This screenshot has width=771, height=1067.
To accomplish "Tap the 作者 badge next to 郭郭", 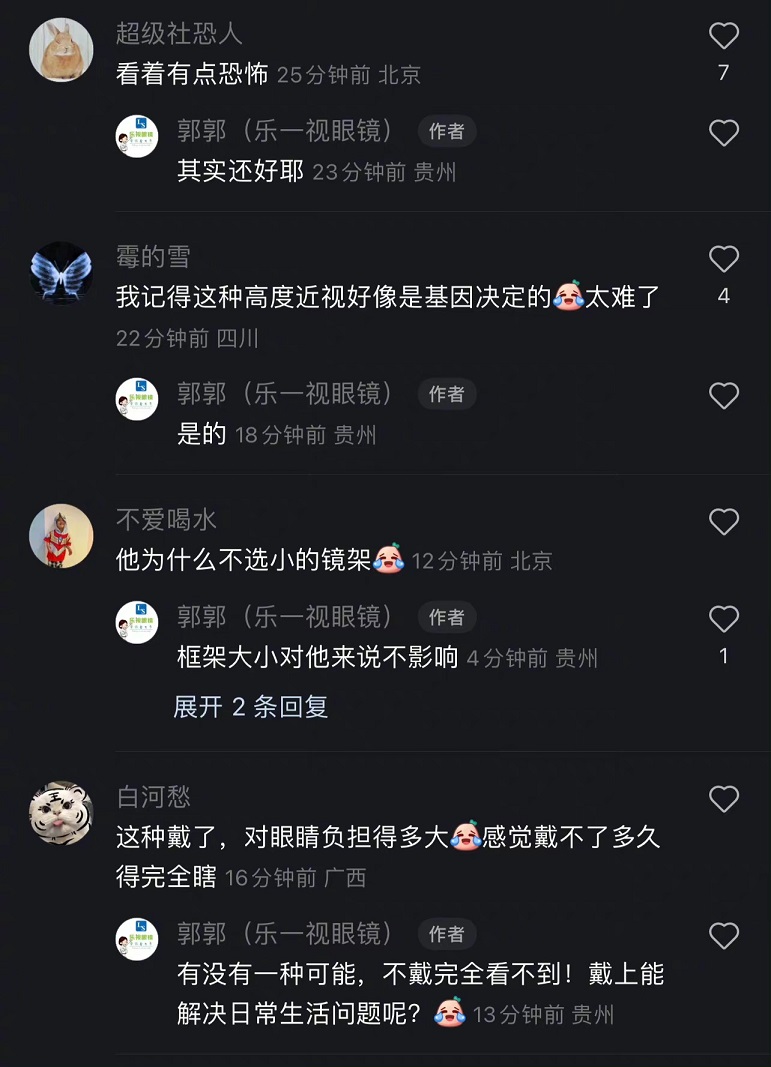I will [446, 132].
